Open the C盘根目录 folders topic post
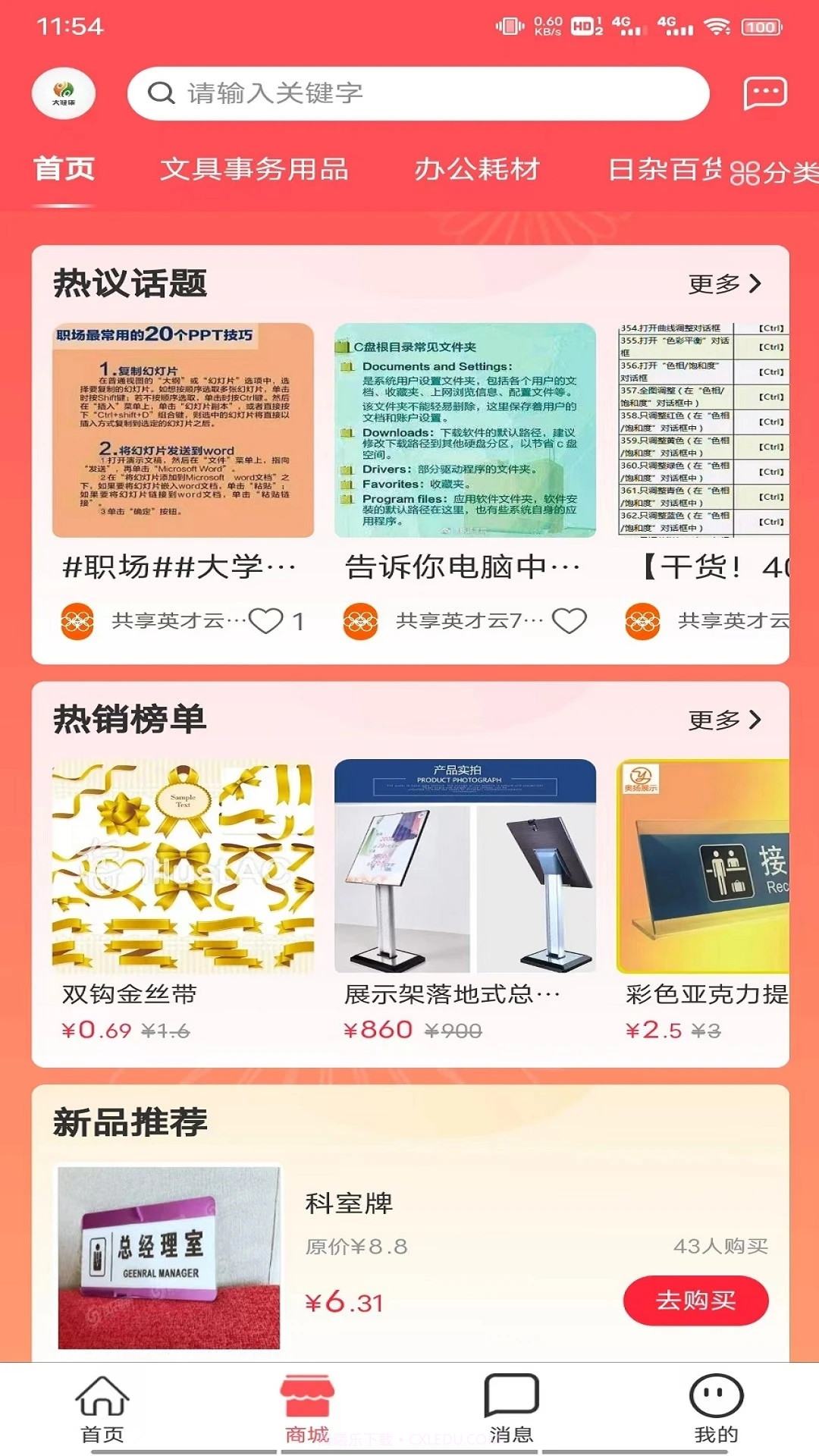Image resolution: width=819 pixels, height=1456 pixels. [465, 430]
